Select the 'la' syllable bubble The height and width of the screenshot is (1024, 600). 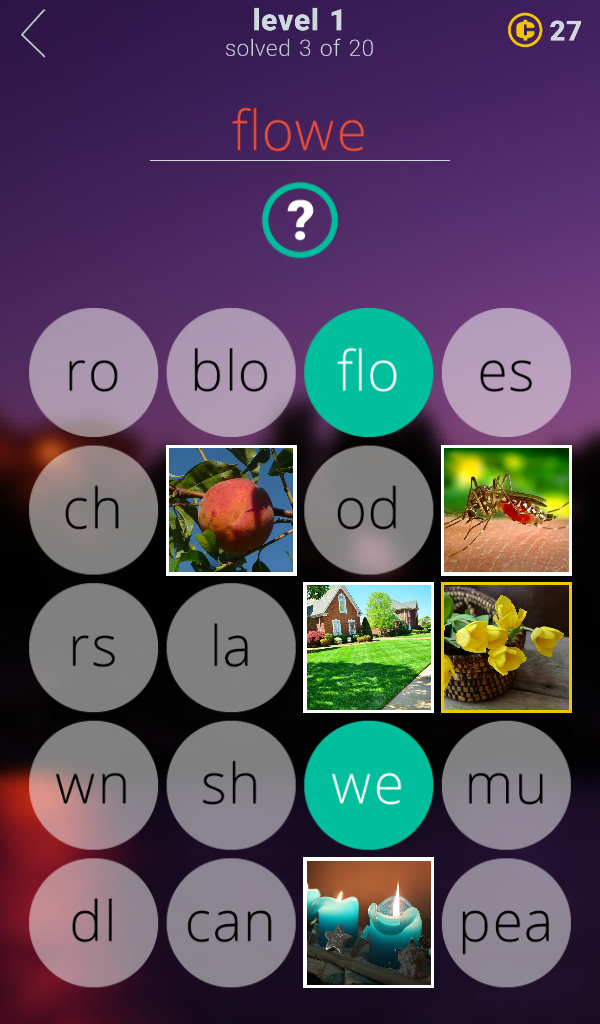pos(231,647)
